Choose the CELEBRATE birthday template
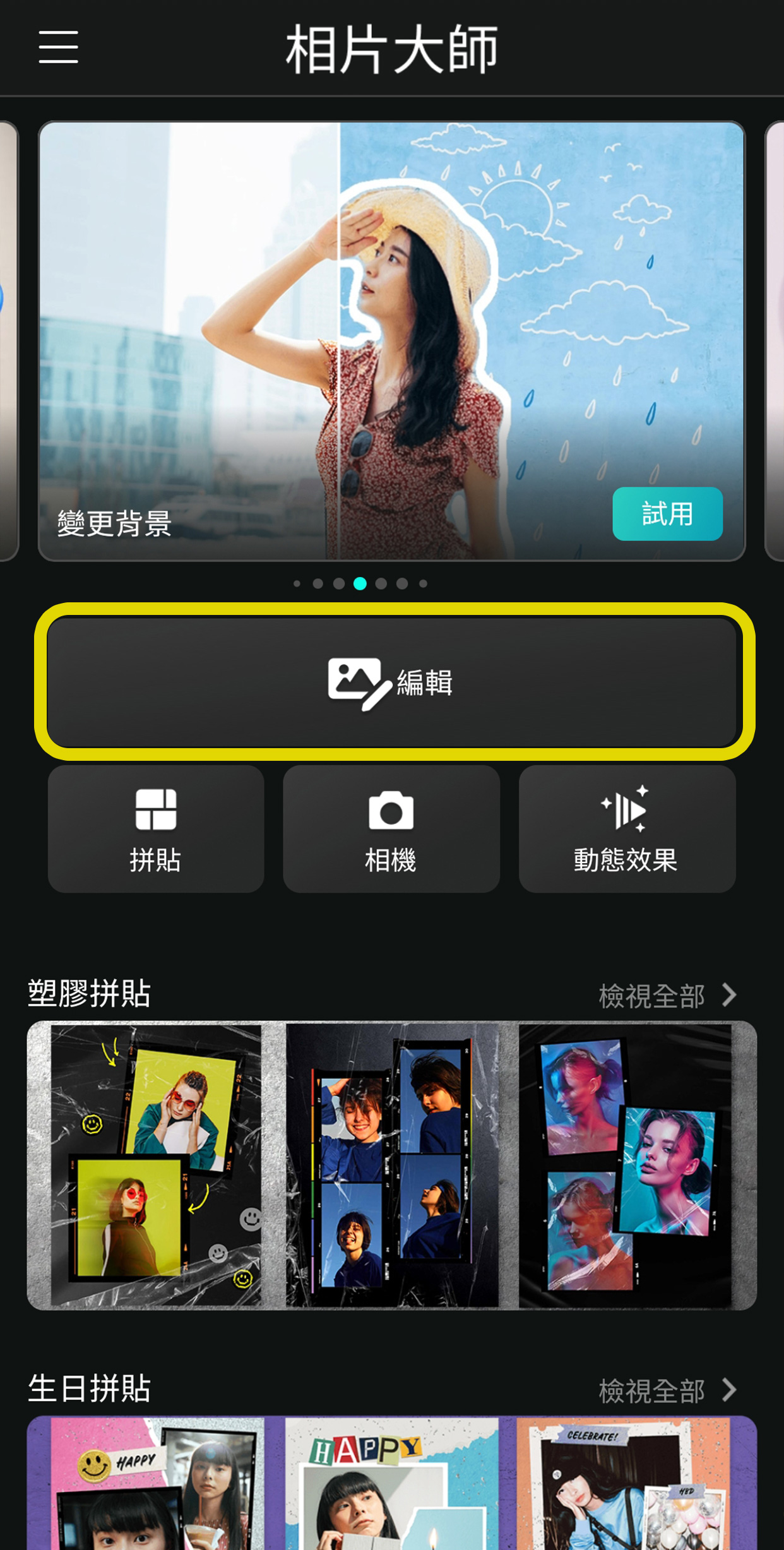This screenshot has width=784, height=1550. [631, 1484]
